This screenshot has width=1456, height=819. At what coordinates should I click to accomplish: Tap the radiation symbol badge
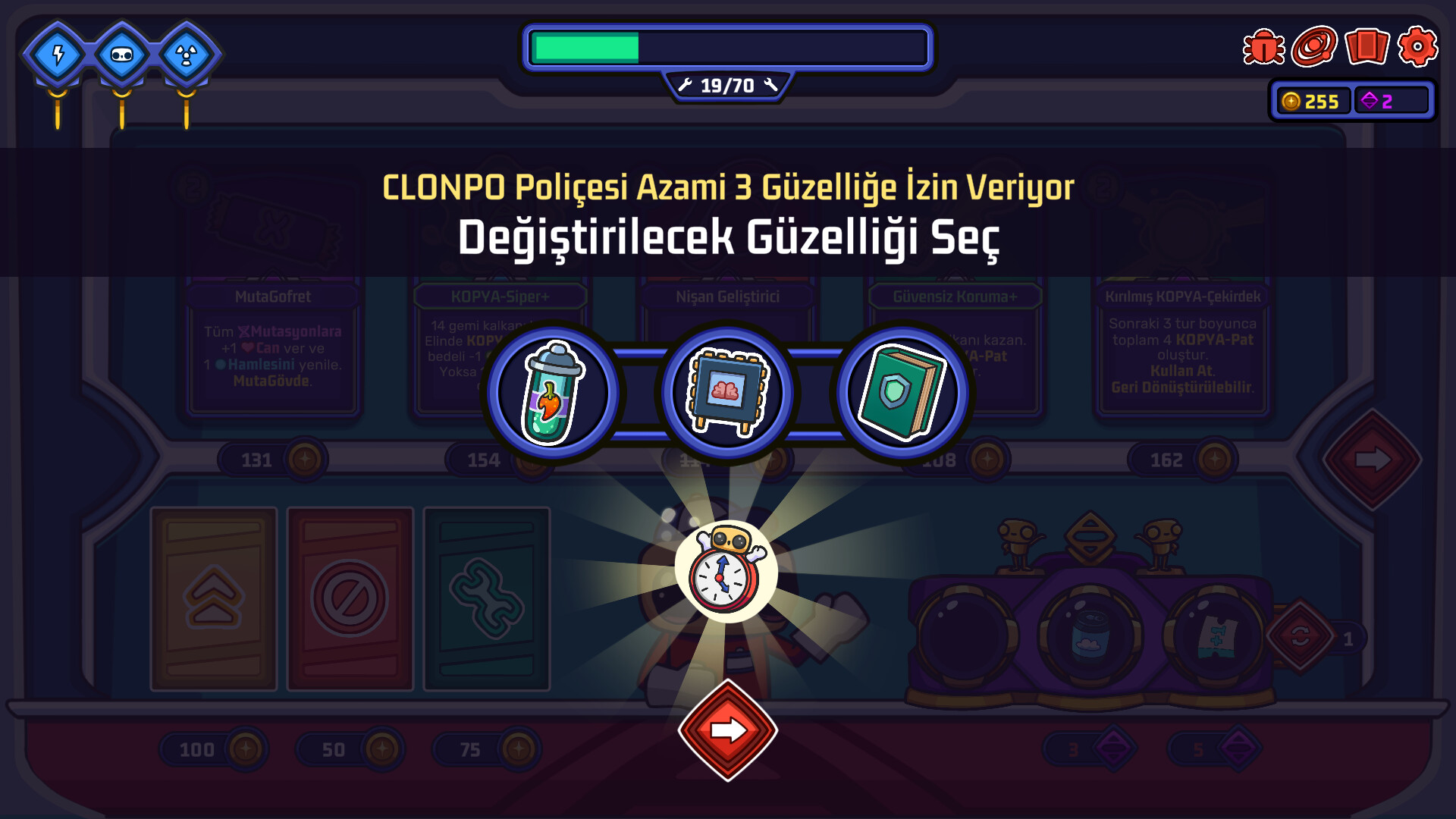(187, 55)
